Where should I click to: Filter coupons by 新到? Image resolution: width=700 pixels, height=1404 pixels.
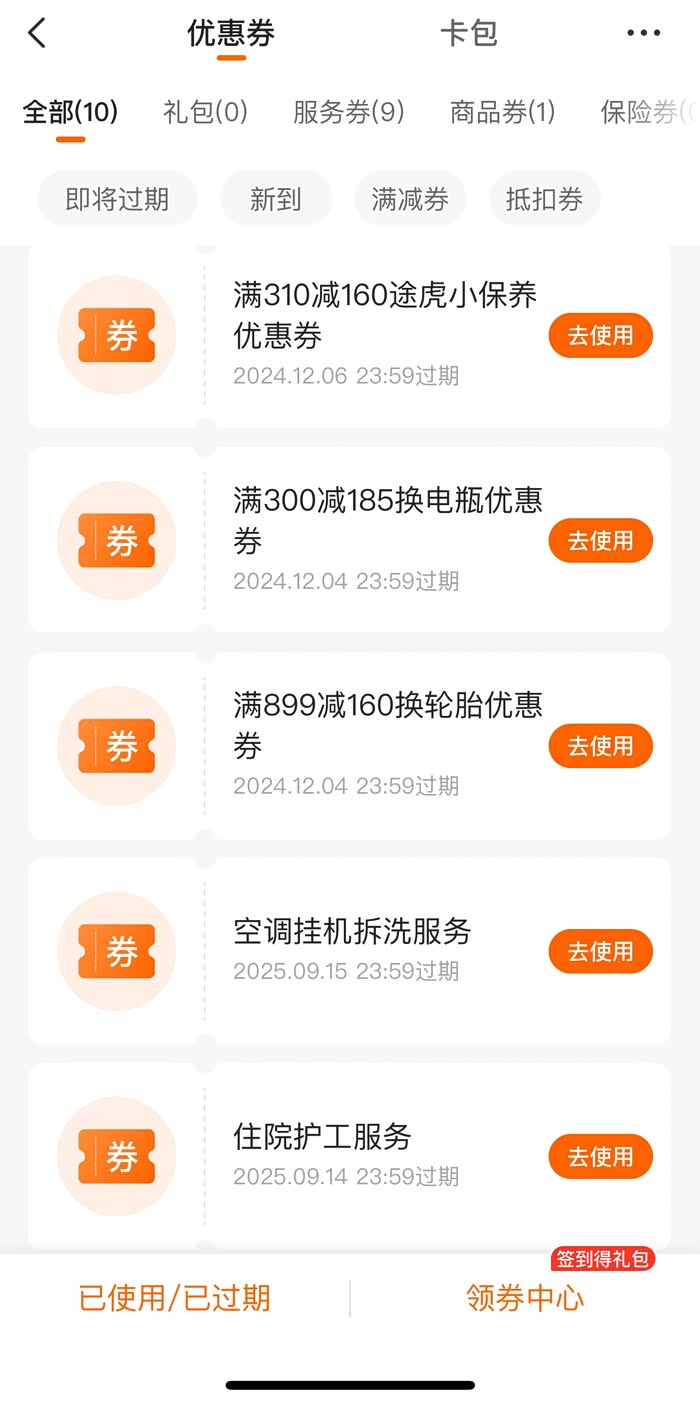[275, 199]
